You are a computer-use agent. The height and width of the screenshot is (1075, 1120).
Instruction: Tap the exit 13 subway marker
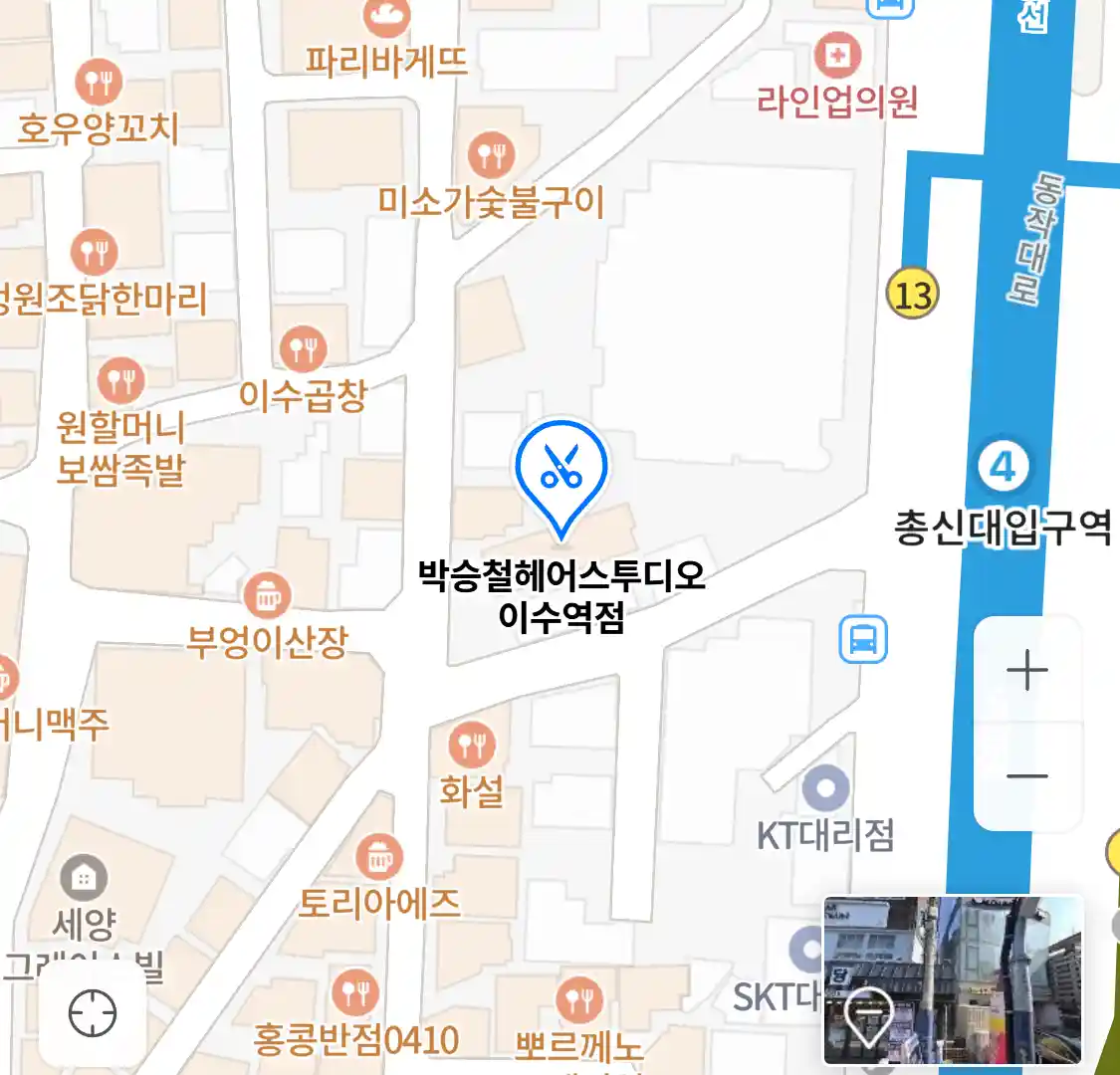click(x=912, y=295)
